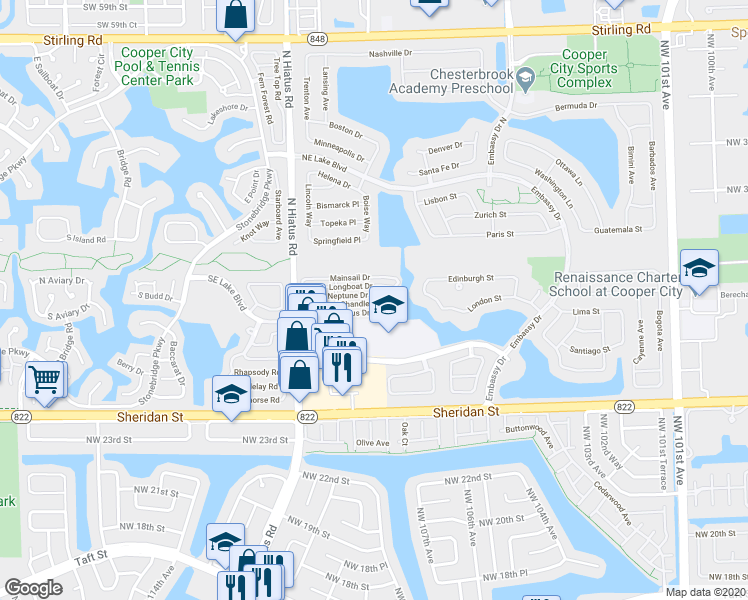Screen dimensions: 748x600
Task: Open the school marker on Sheridan St
Action: (x=231, y=393)
